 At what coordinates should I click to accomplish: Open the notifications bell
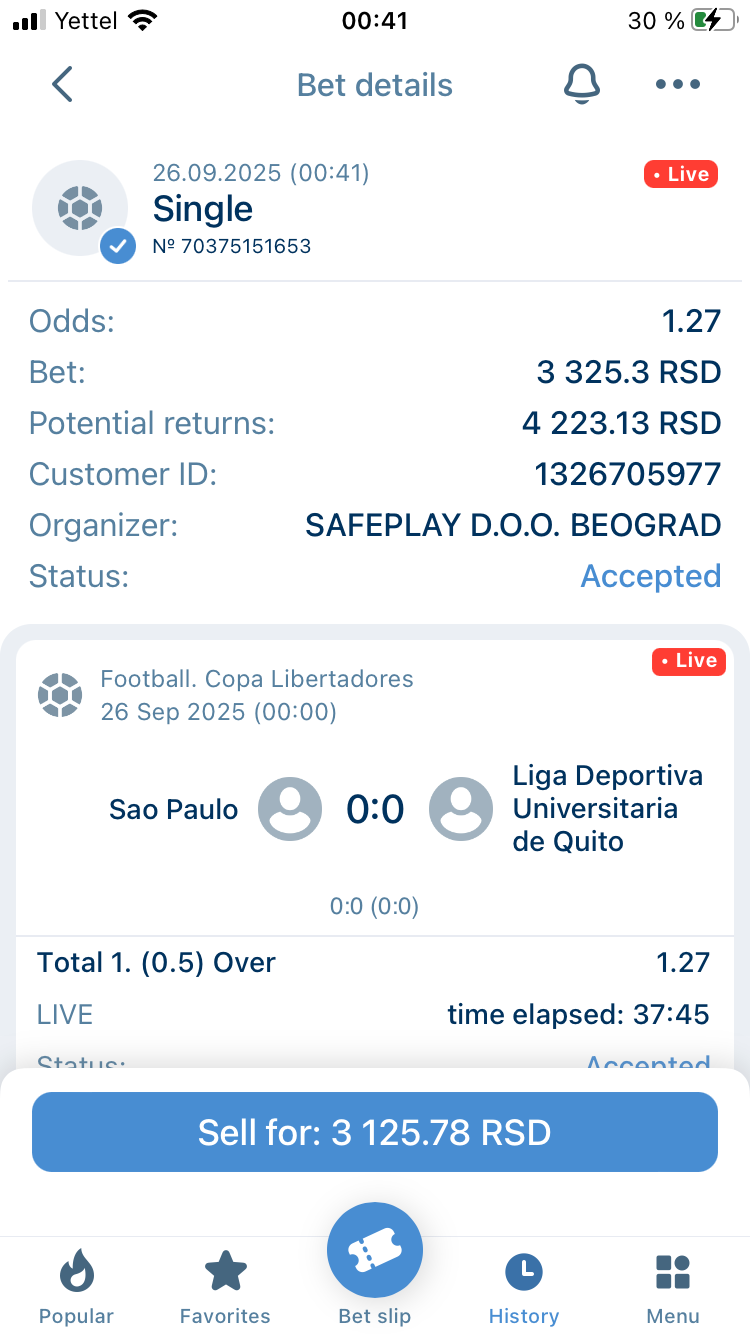582,85
